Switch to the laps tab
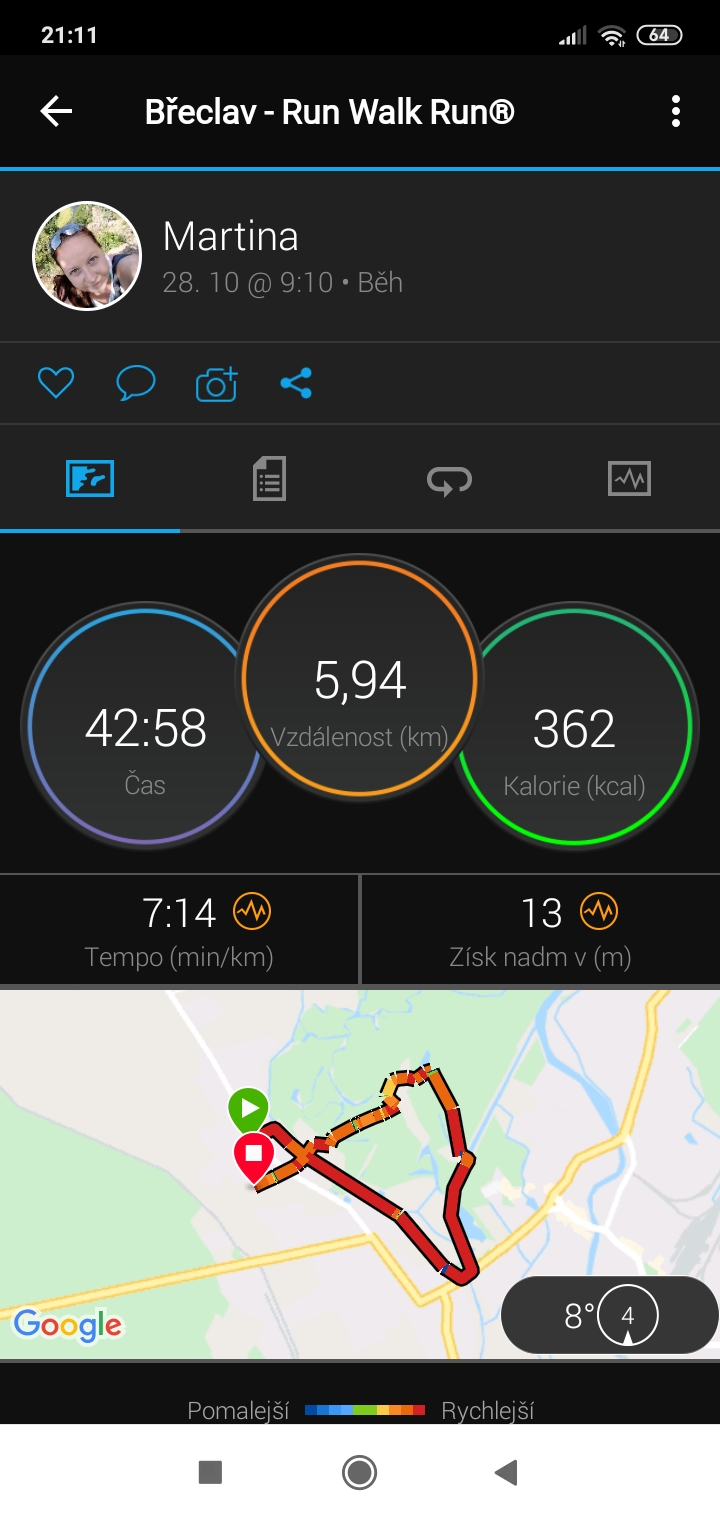Viewport: 720px width, 1520px height. click(x=449, y=479)
